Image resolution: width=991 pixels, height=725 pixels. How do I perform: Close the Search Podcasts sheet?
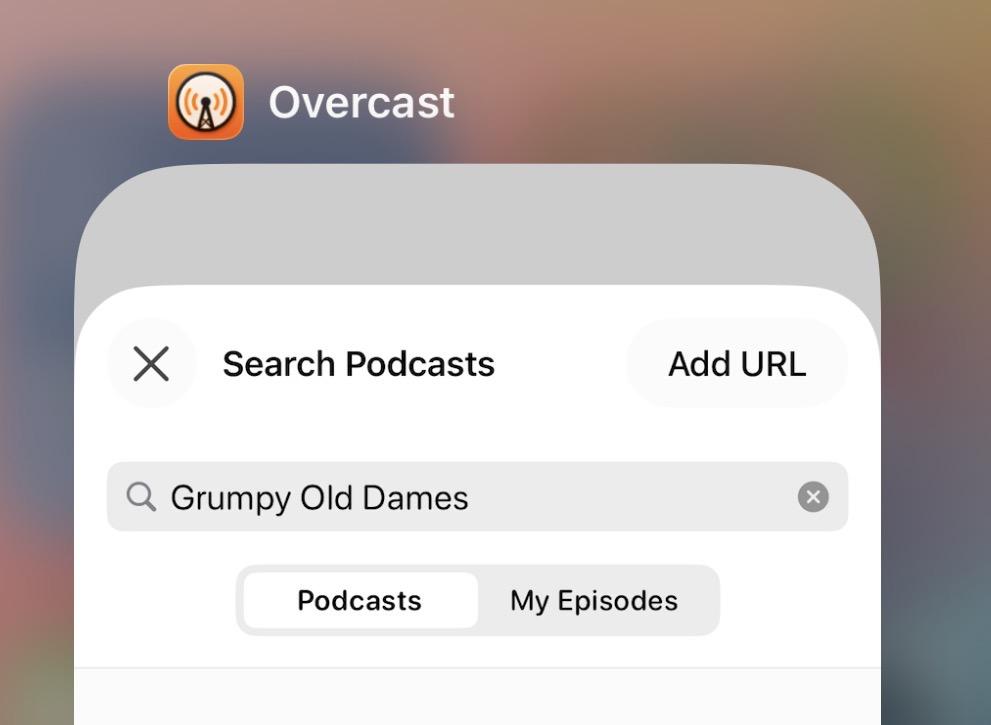click(x=152, y=363)
